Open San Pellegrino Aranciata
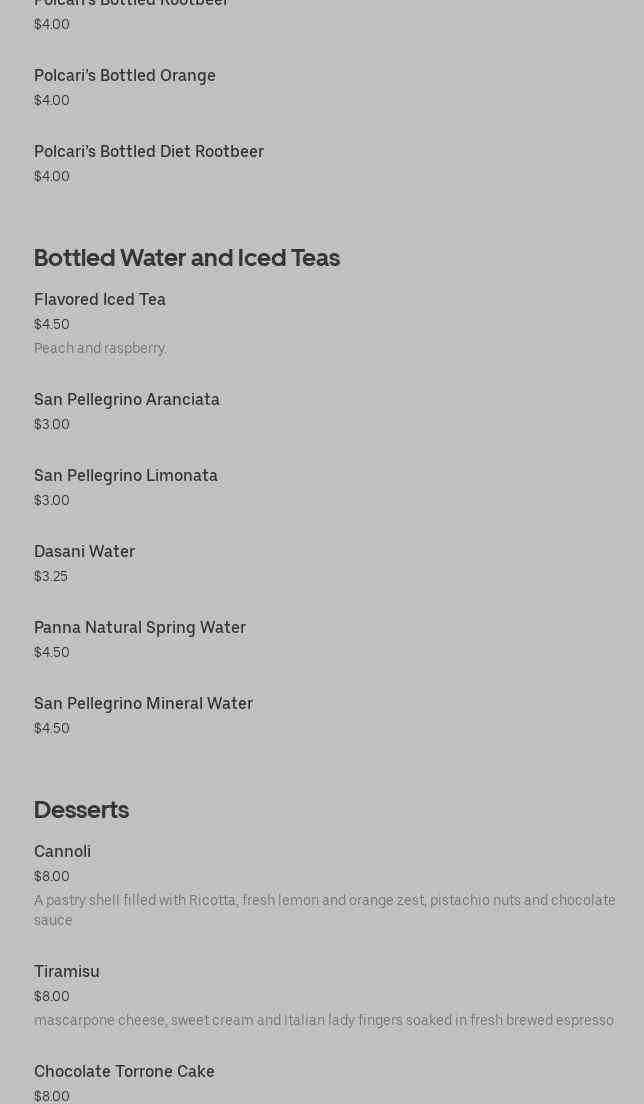Screen dimensions: 644x1104 [127, 400]
